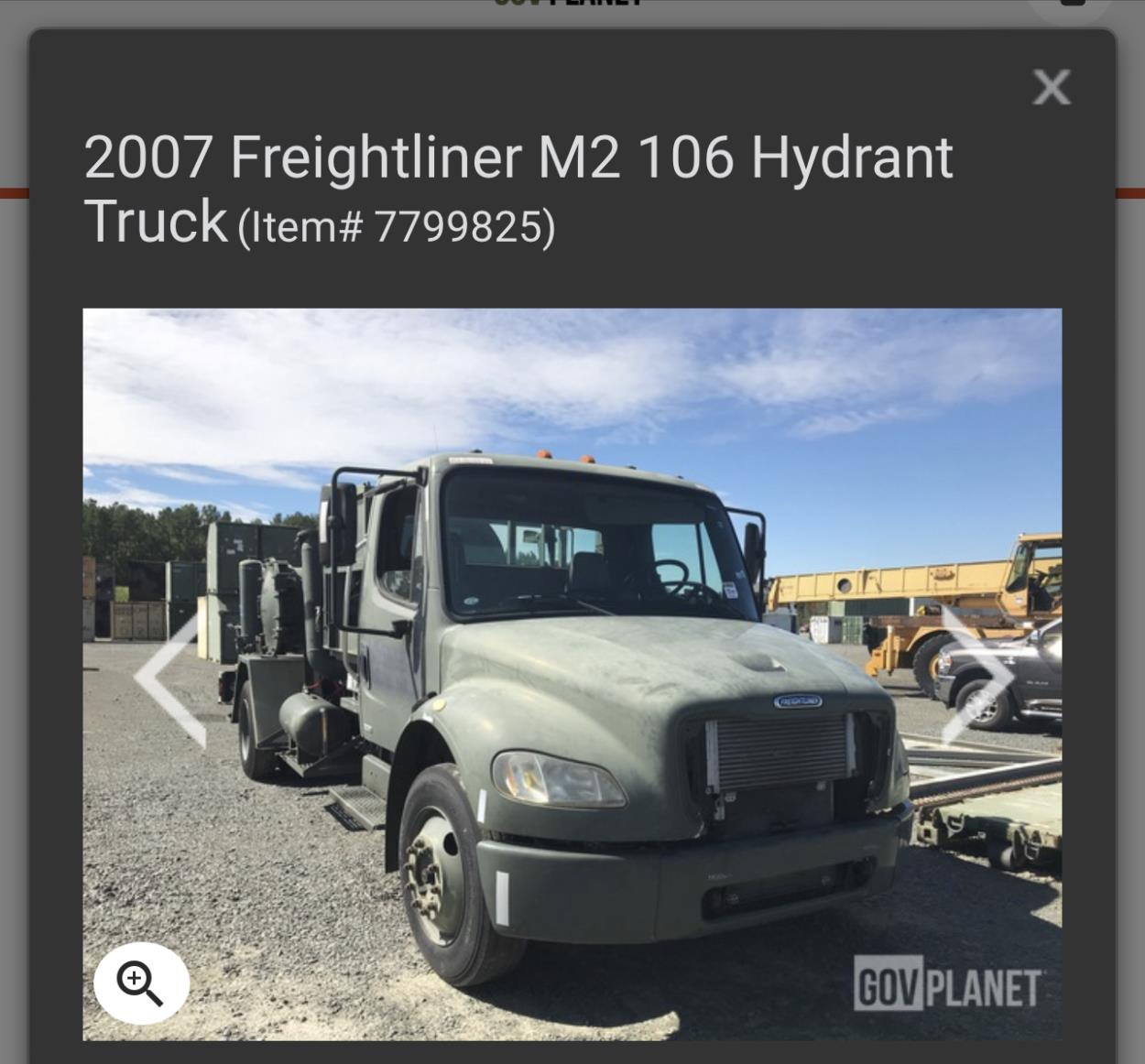Screen dimensions: 1145x1064
Task: Zoom in with the magnifier button
Action: click(x=141, y=983)
